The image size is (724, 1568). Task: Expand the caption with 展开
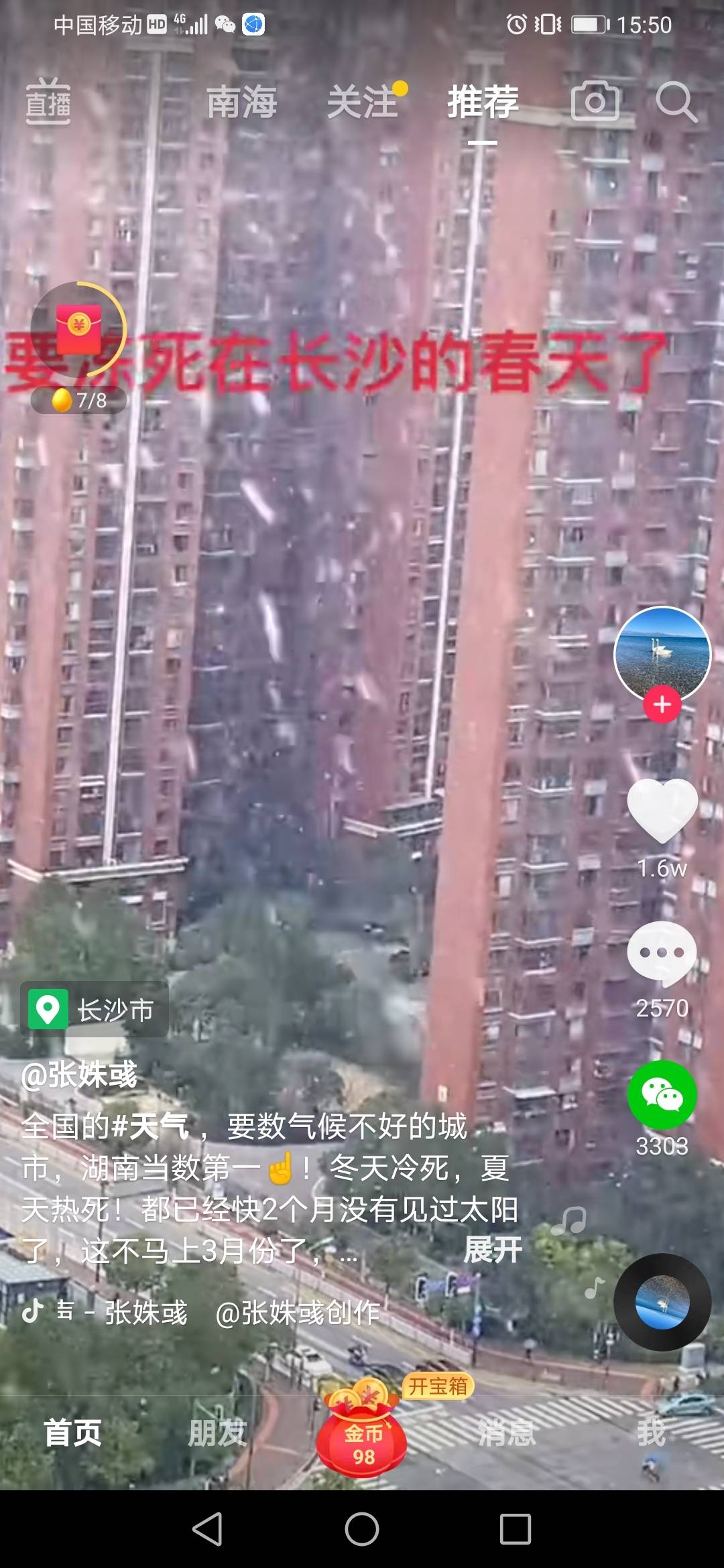(x=493, y=1250)
